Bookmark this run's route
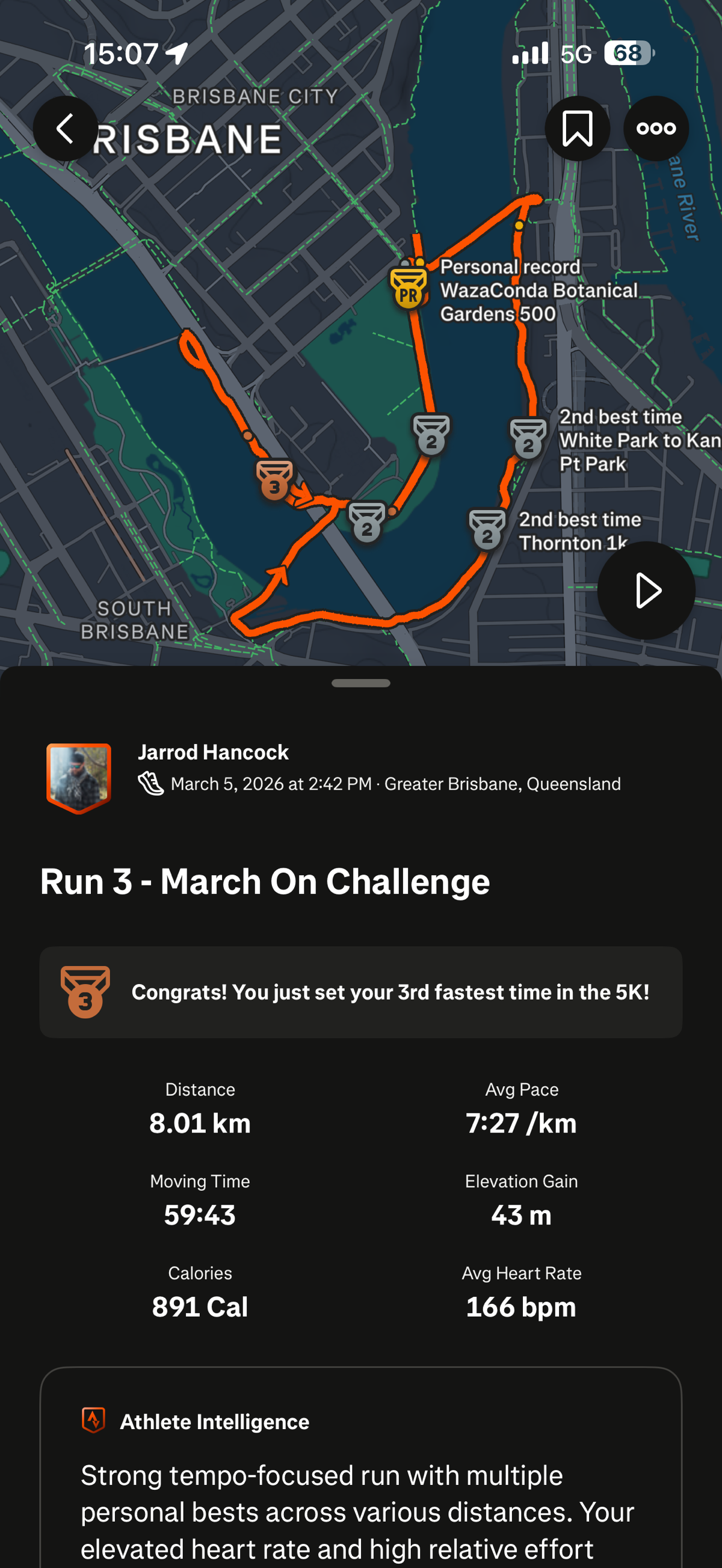Screen dimensions: 722x1568 tap(576, 129)
